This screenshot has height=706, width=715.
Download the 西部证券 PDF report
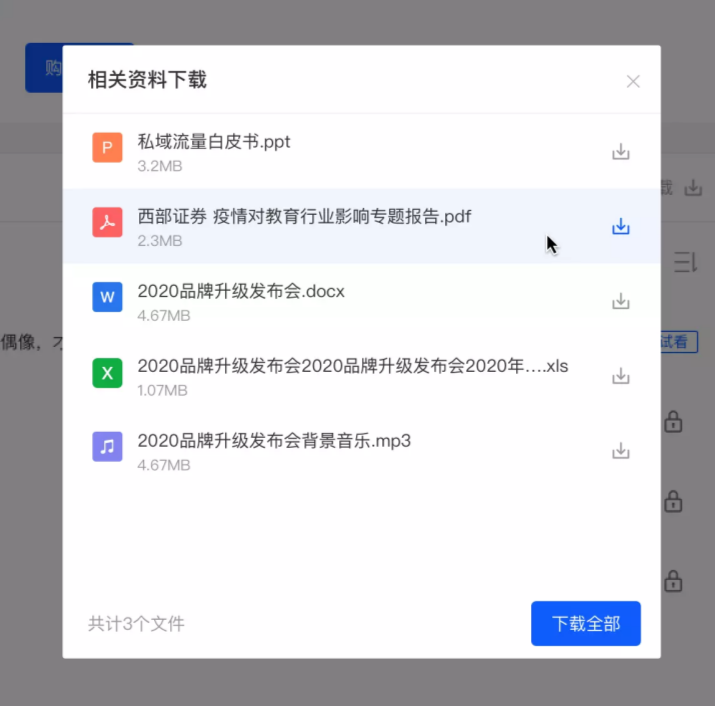click(x=621, y=227)
